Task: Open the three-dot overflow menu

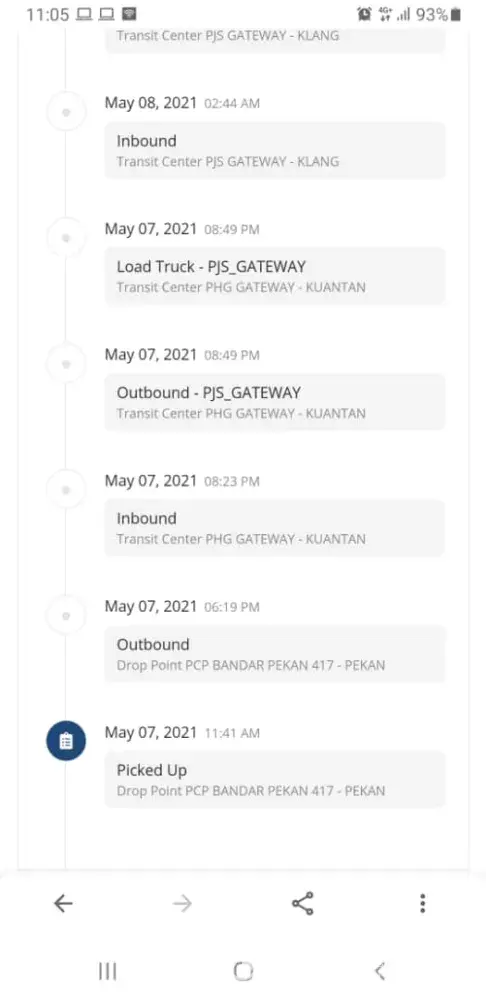Action: (x=422, y=903)
